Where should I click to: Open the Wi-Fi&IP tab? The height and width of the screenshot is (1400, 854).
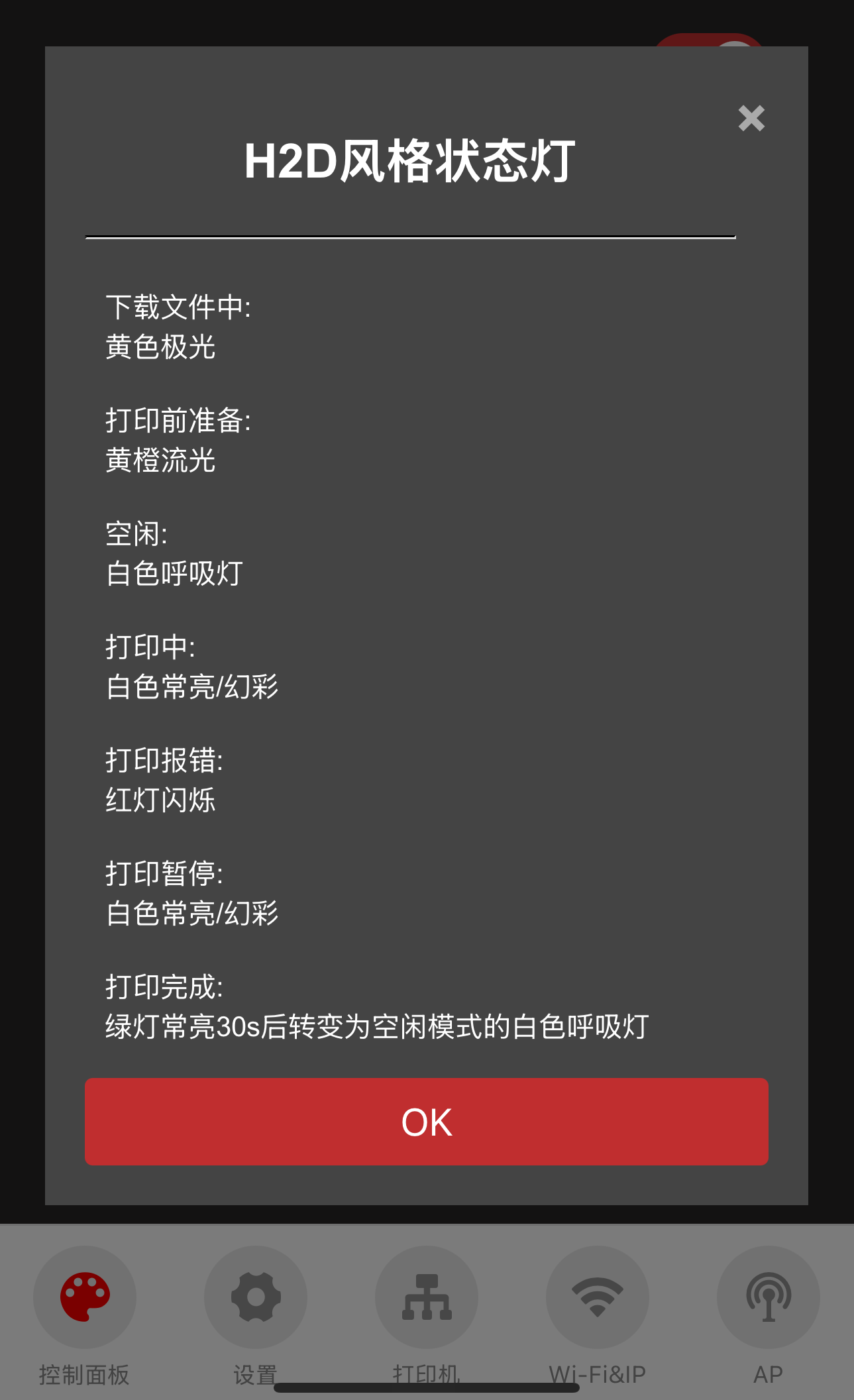(597, 1297)
